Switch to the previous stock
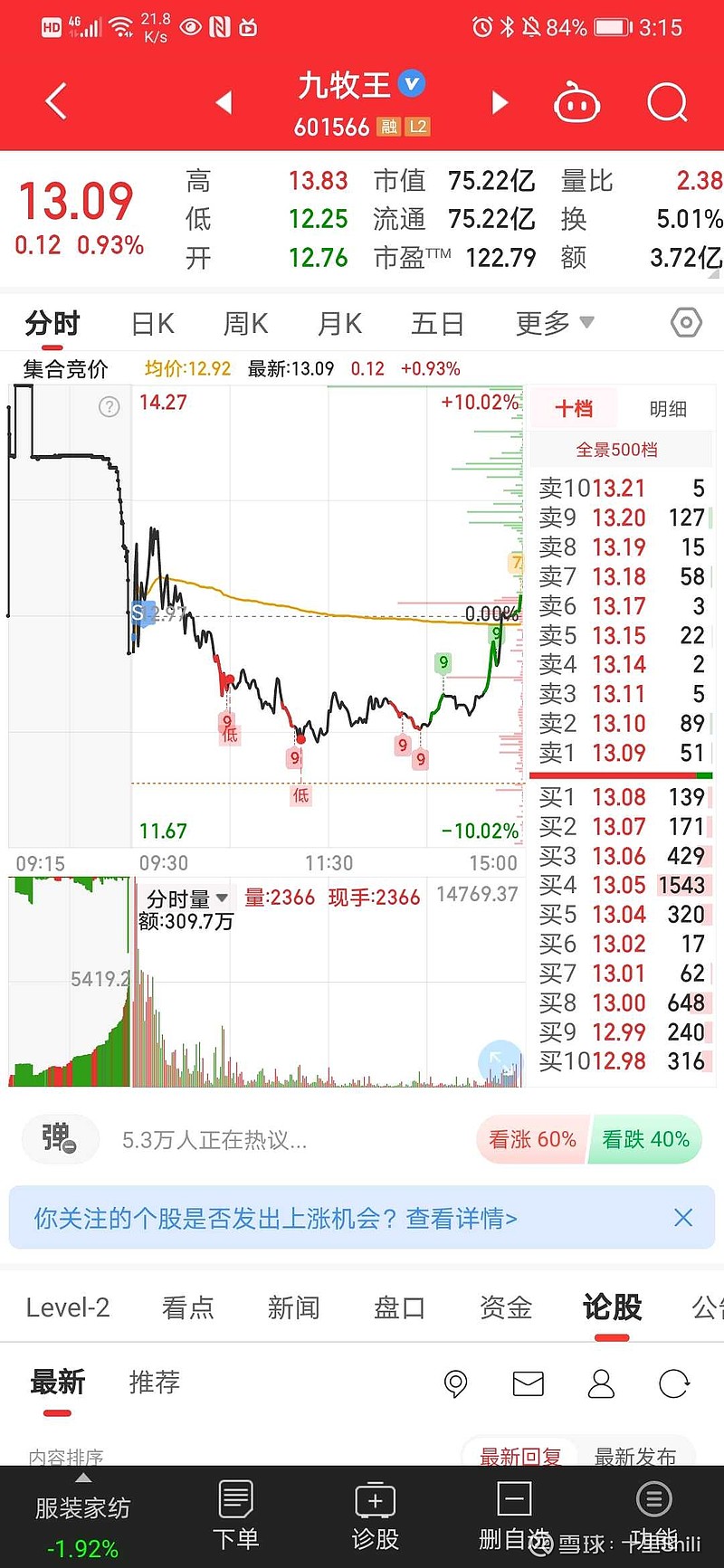724x1568 pixels. [224, 102]
